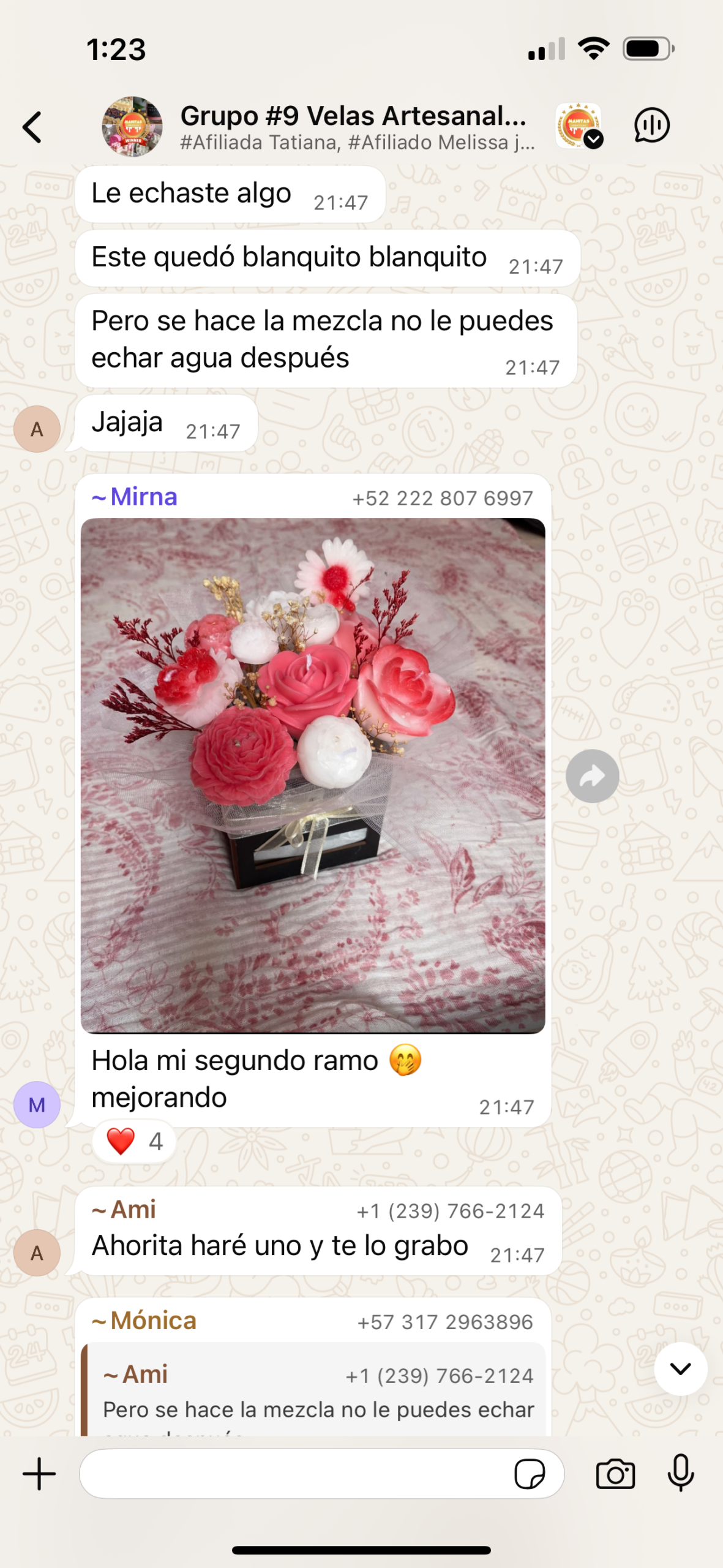Viewport: 723px width, 1568px height.
Task: Tap Ami's avatar next to Ahorita haré uno
Action: pyautogui.click(x=37, y=1253)
